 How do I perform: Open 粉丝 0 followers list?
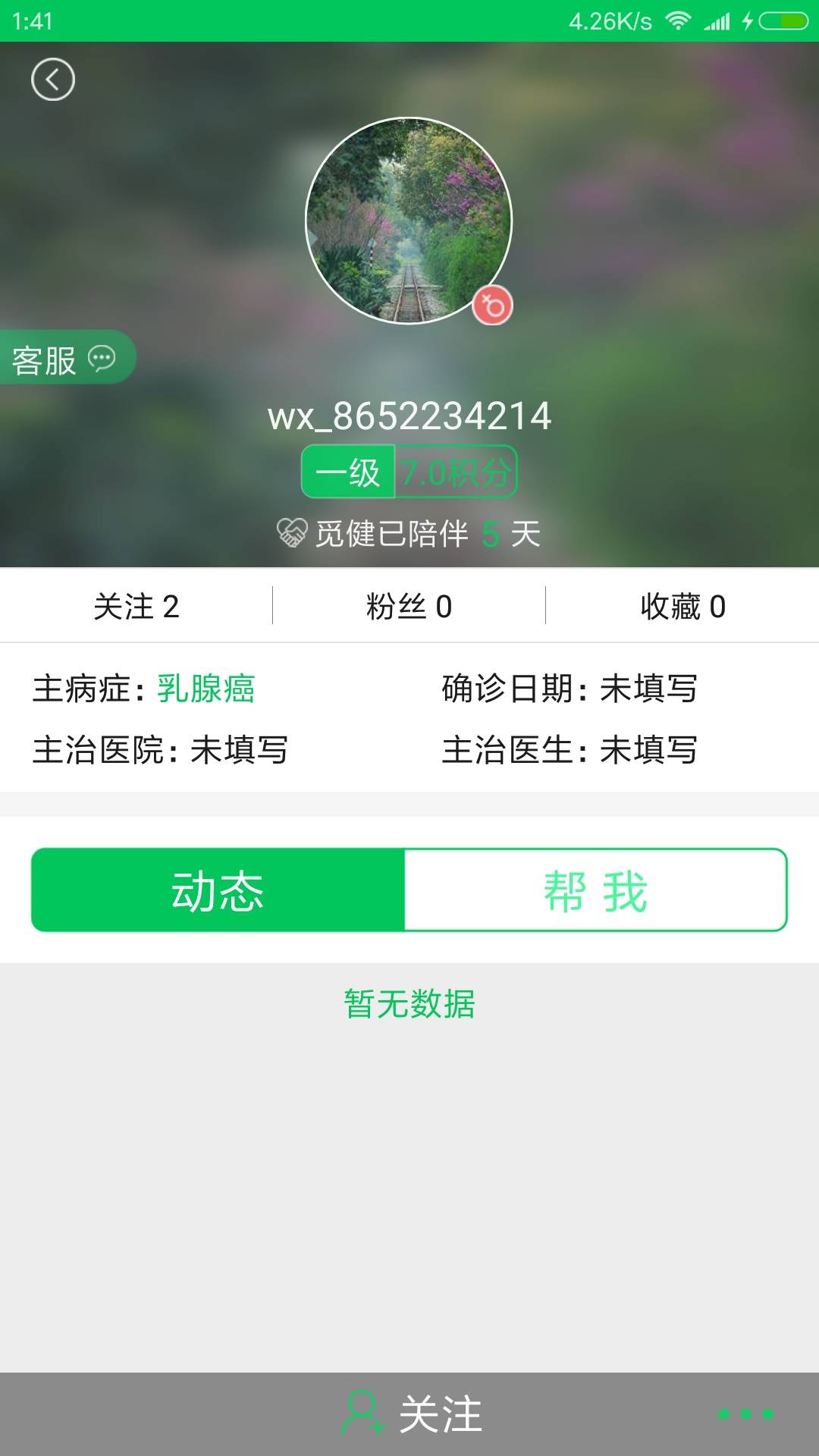[409, 604]
